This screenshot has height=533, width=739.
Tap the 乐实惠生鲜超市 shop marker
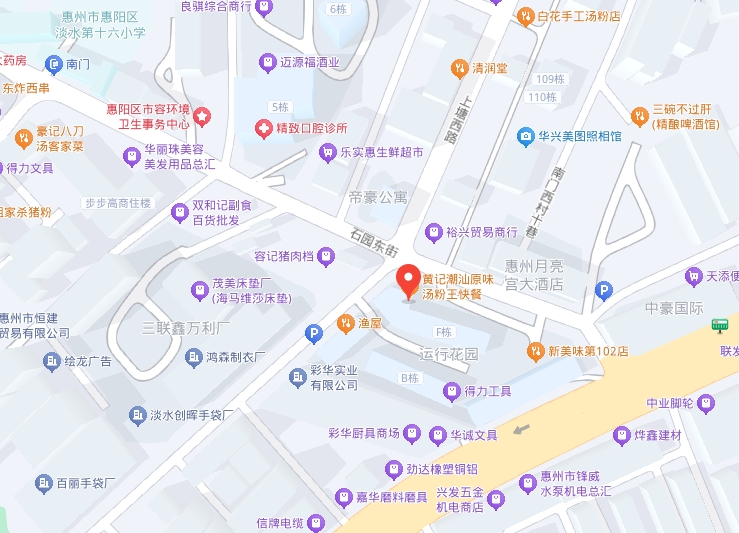[326, 153]
